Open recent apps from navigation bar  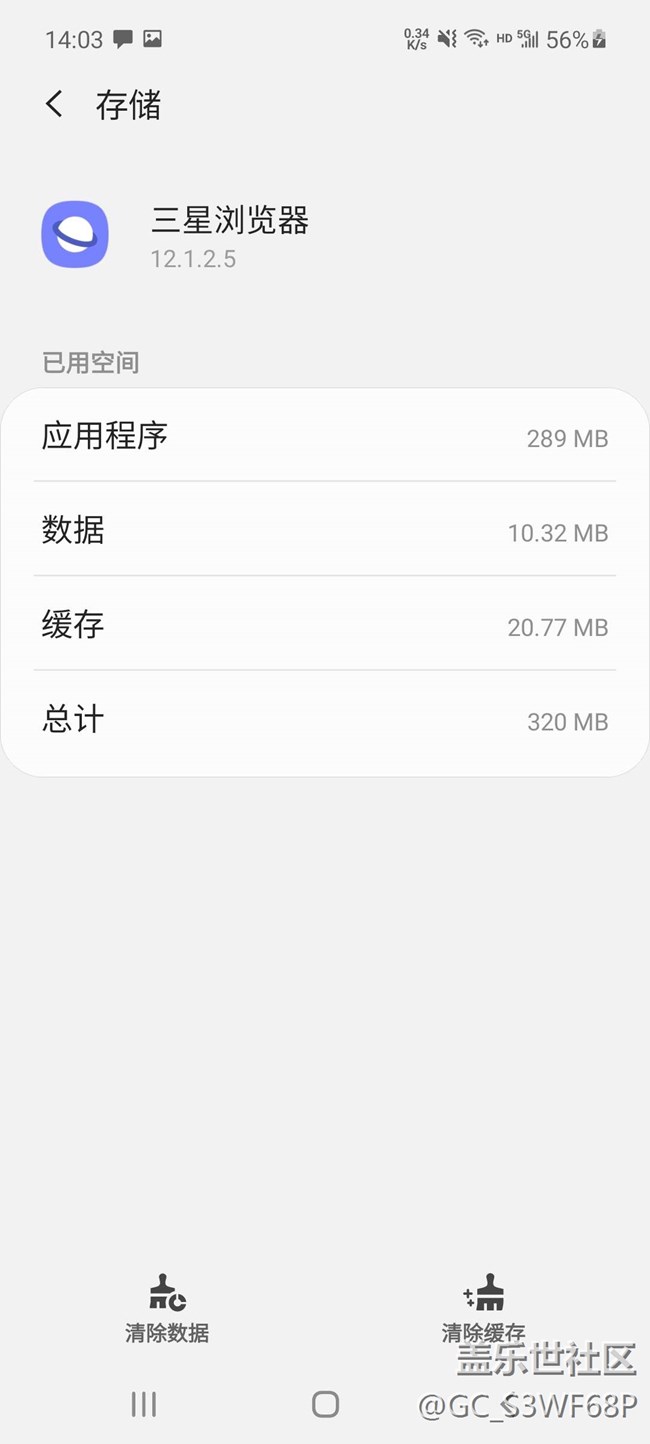point(144,1404)
